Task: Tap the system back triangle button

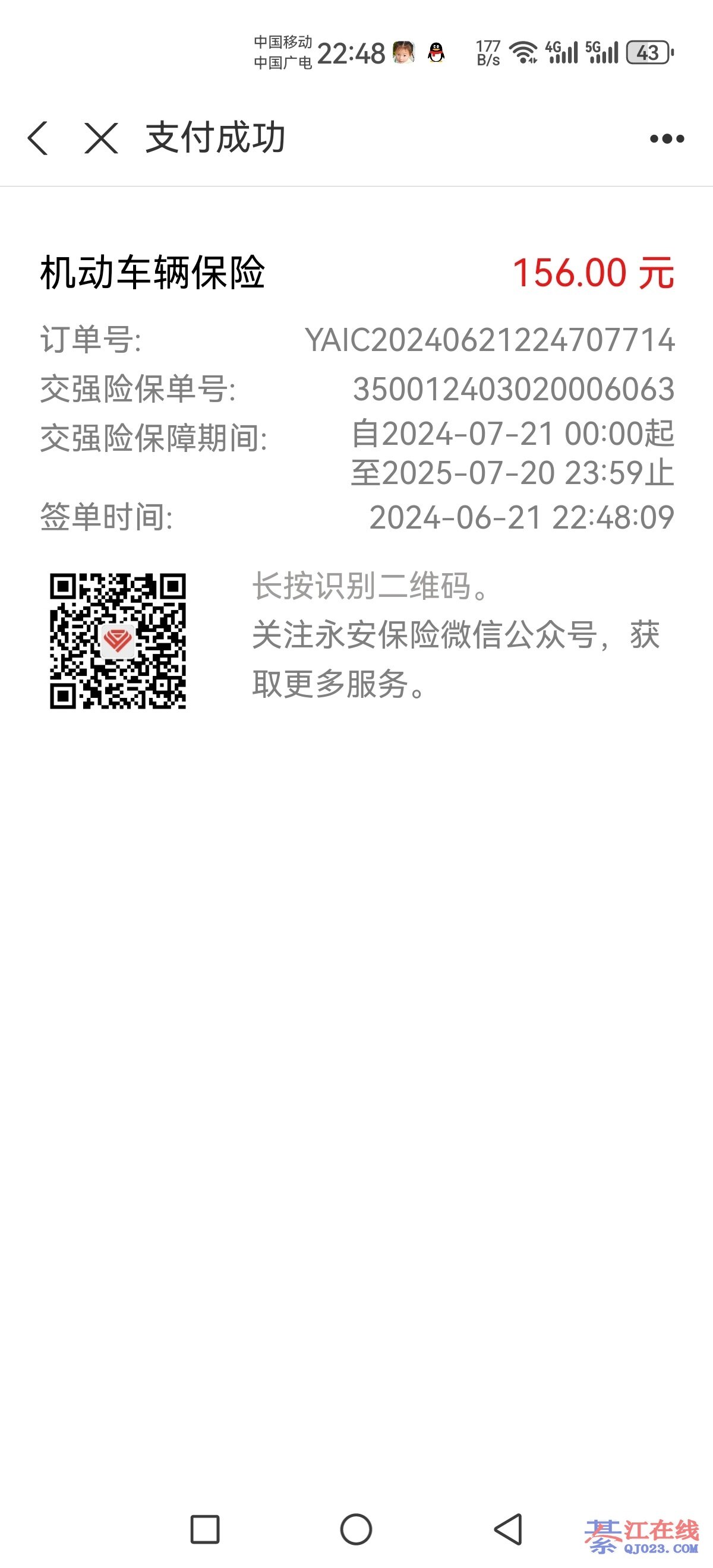Action: (509, 1528)
